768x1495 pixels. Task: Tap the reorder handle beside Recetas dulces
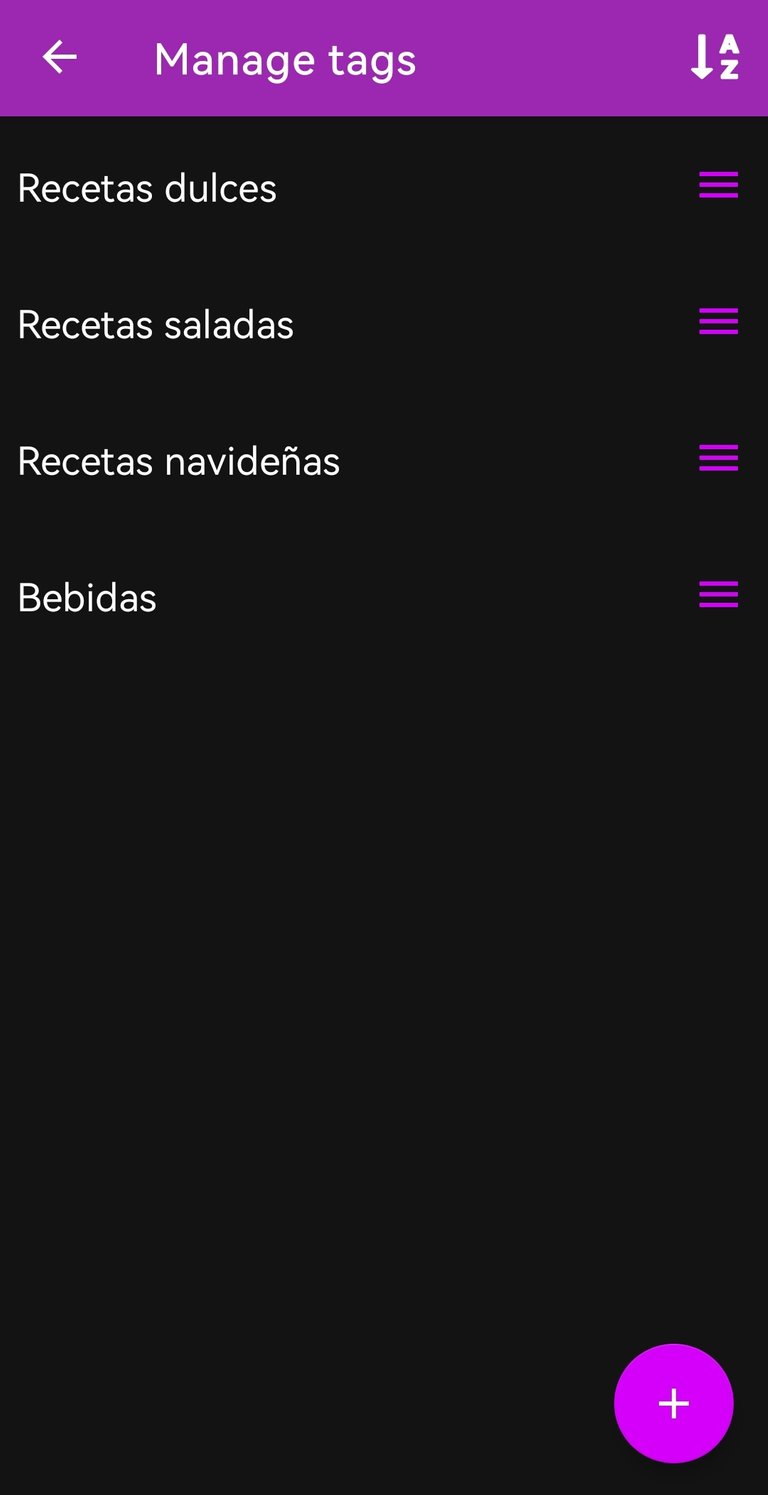[718, 185]
